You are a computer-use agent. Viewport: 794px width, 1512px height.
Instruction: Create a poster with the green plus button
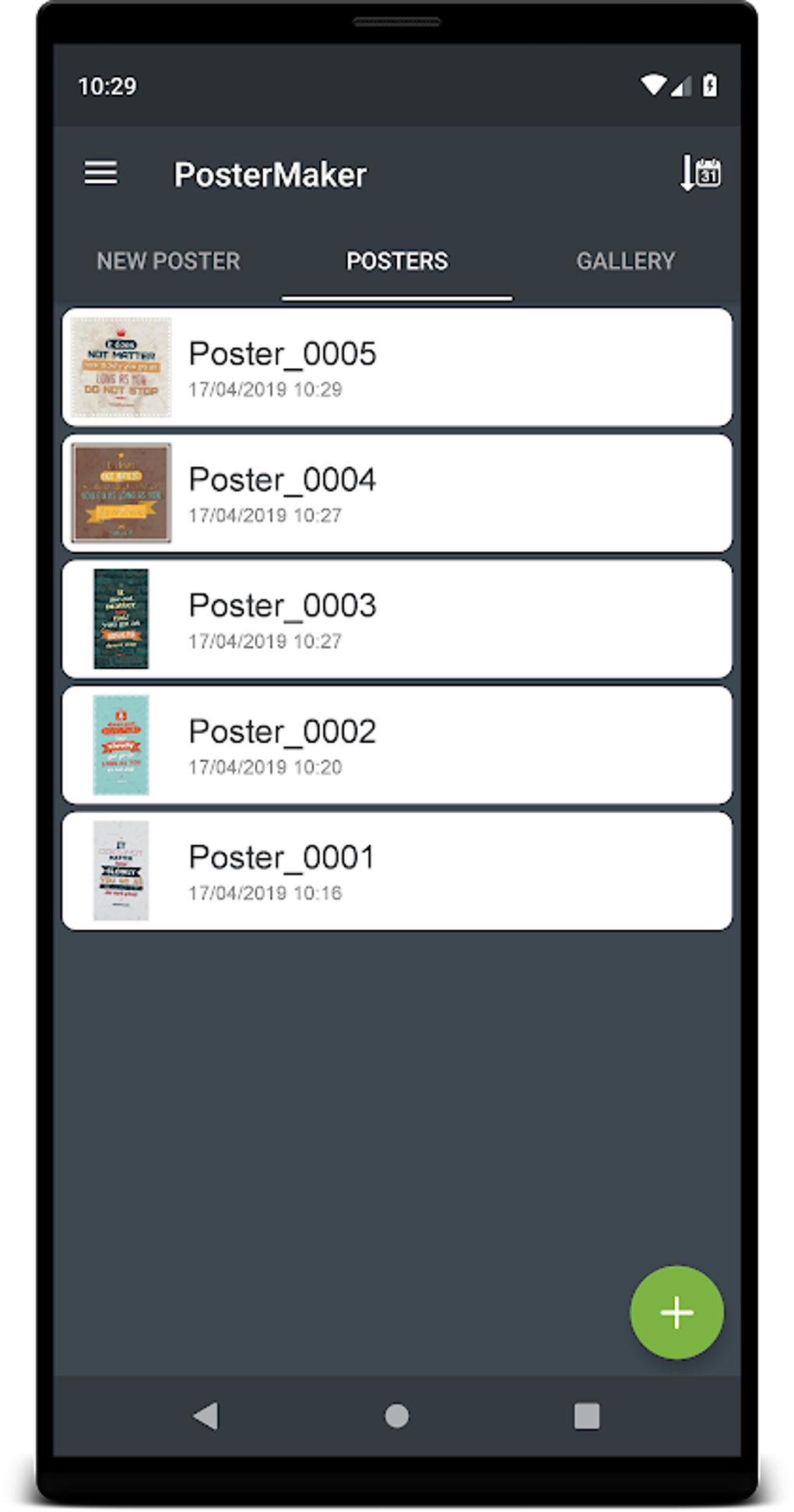point(676,1313)
